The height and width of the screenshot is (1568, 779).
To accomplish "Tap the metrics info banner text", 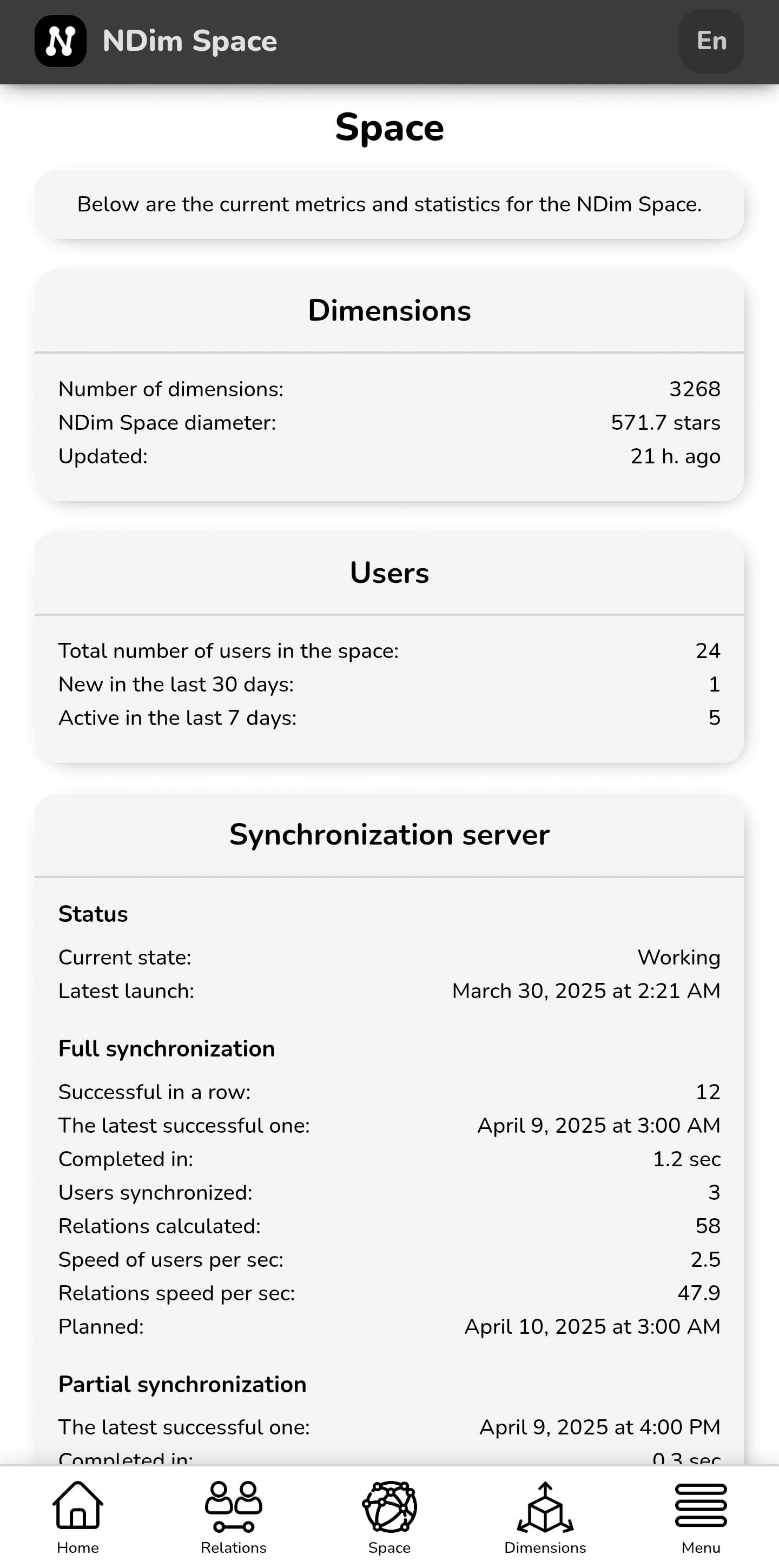I will pyautogui.click(x=389, y=204).
